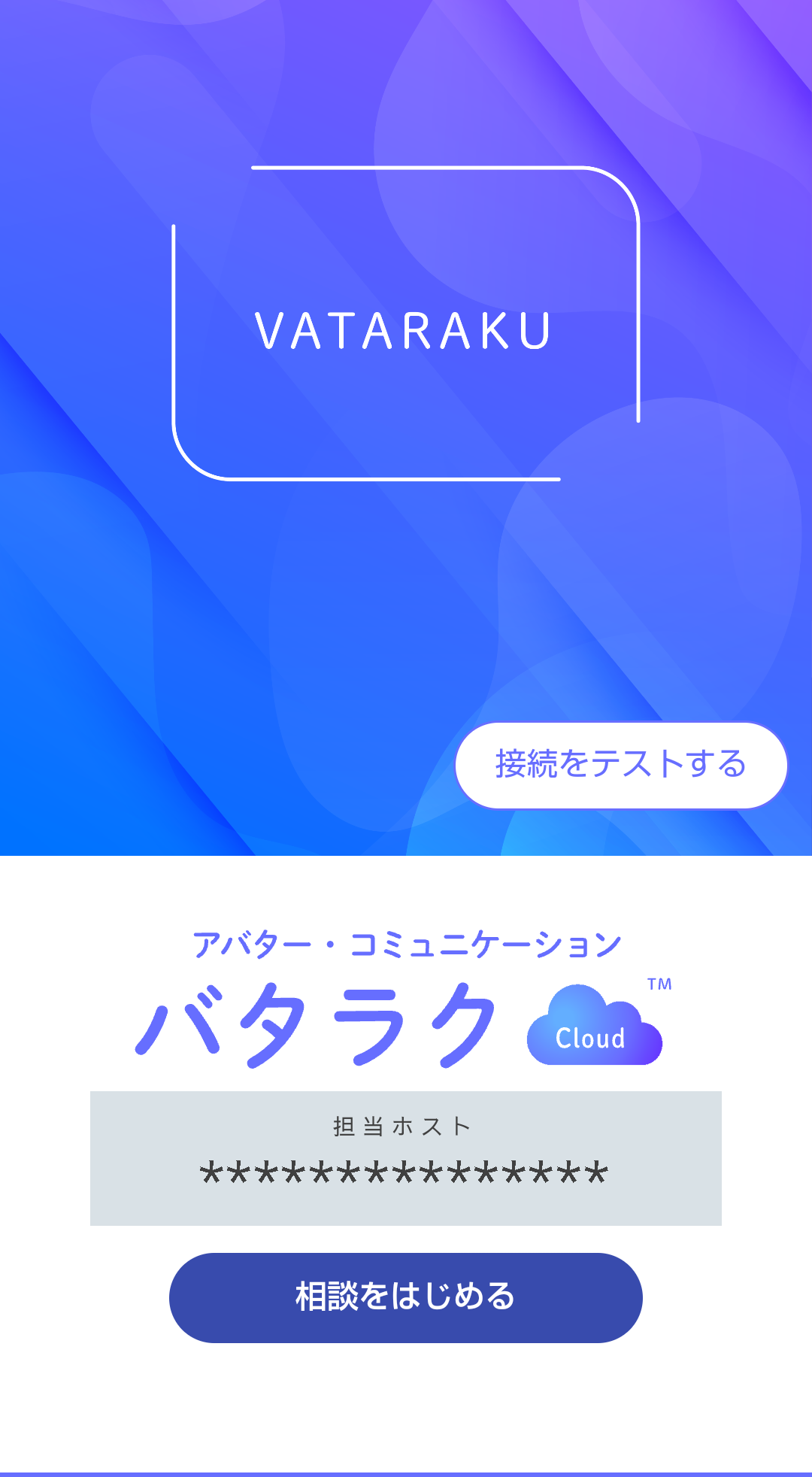Start consultation with 相談をはじめる button
The width and height of the screenshot is (812, 1477).
click(405, 1297)
